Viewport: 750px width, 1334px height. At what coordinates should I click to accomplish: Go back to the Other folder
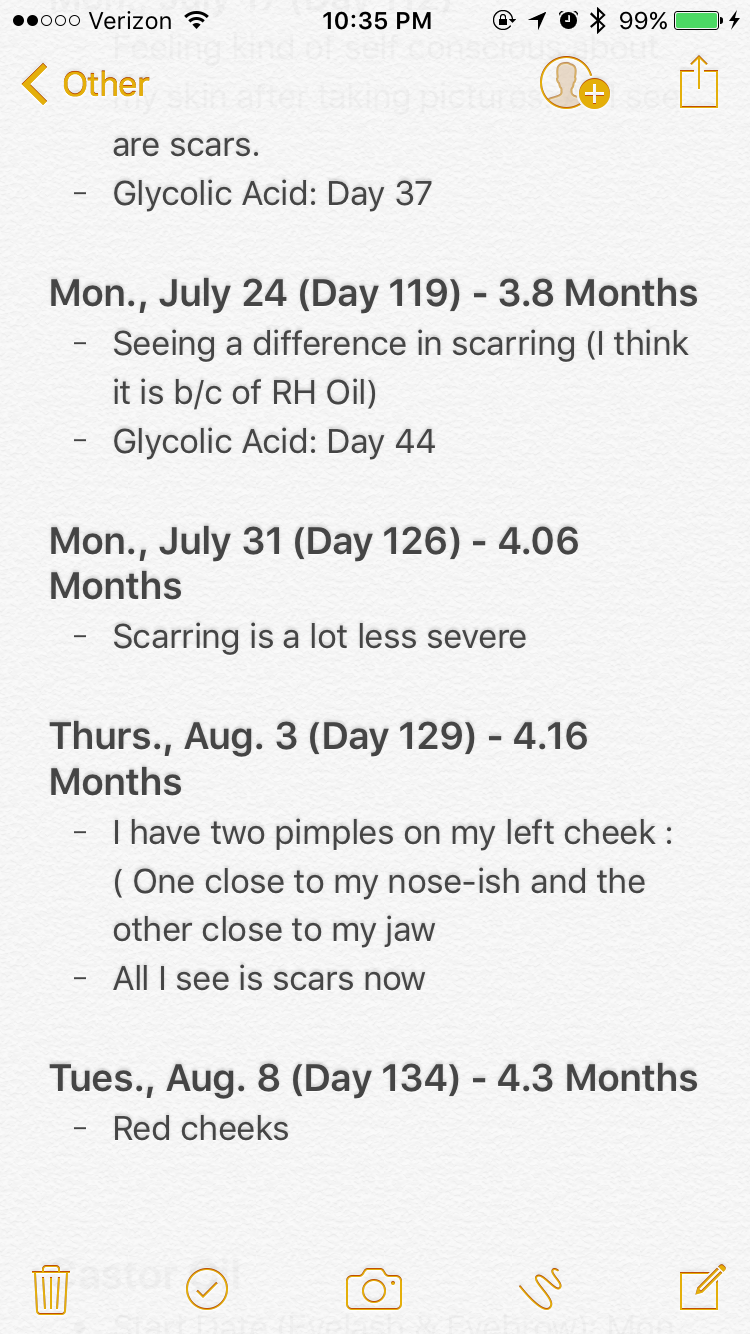pos(85,84)
